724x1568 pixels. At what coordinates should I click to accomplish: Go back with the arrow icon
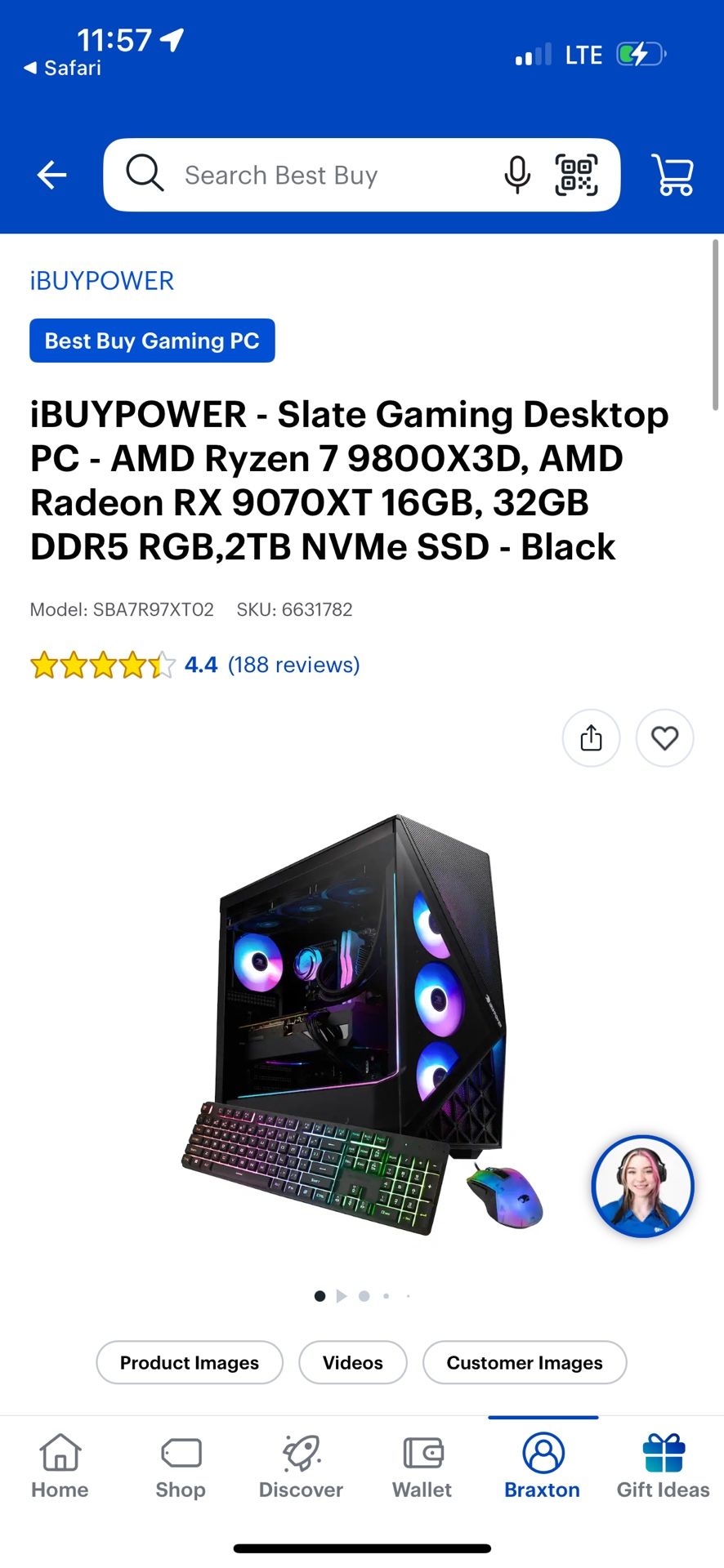pos(51,175)
